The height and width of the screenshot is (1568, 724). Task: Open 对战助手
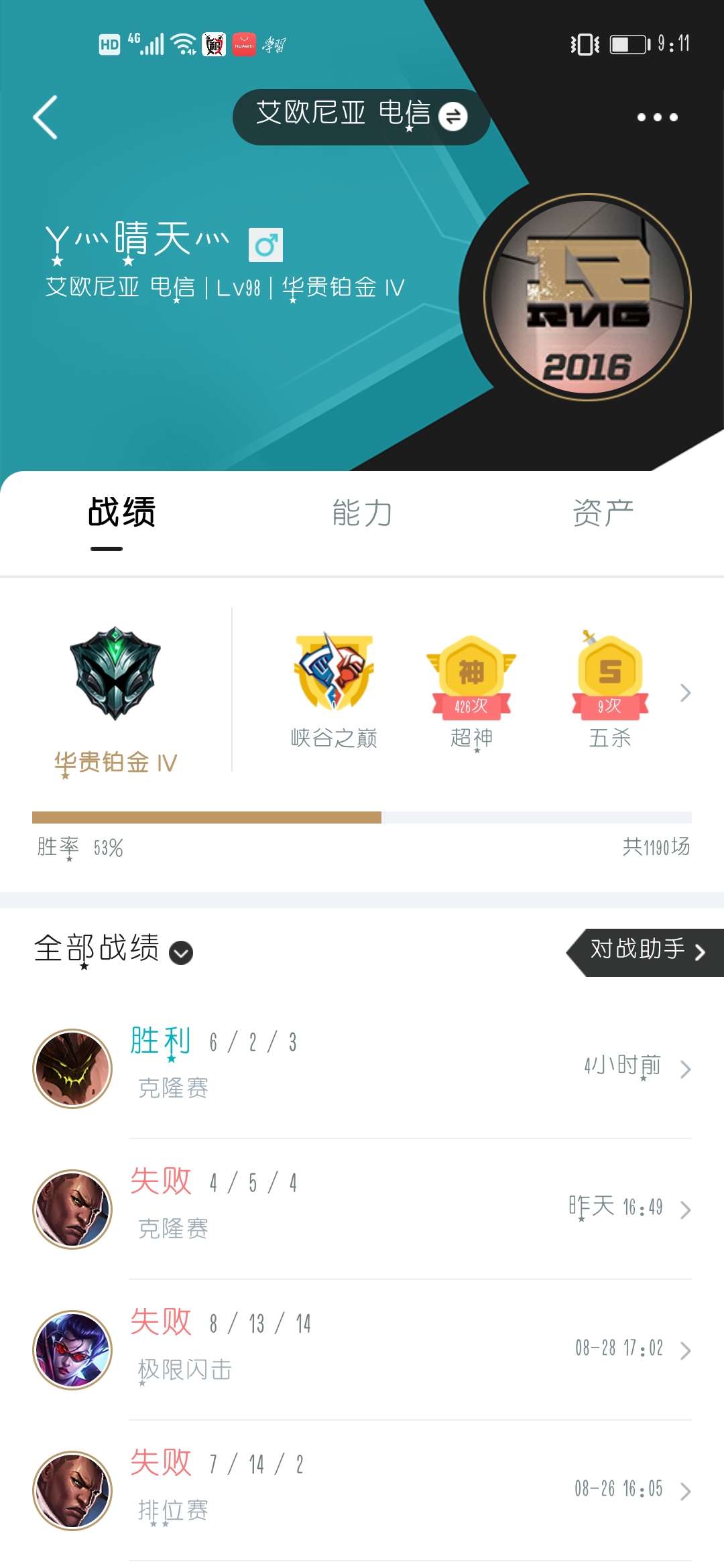tap(645, 952)
